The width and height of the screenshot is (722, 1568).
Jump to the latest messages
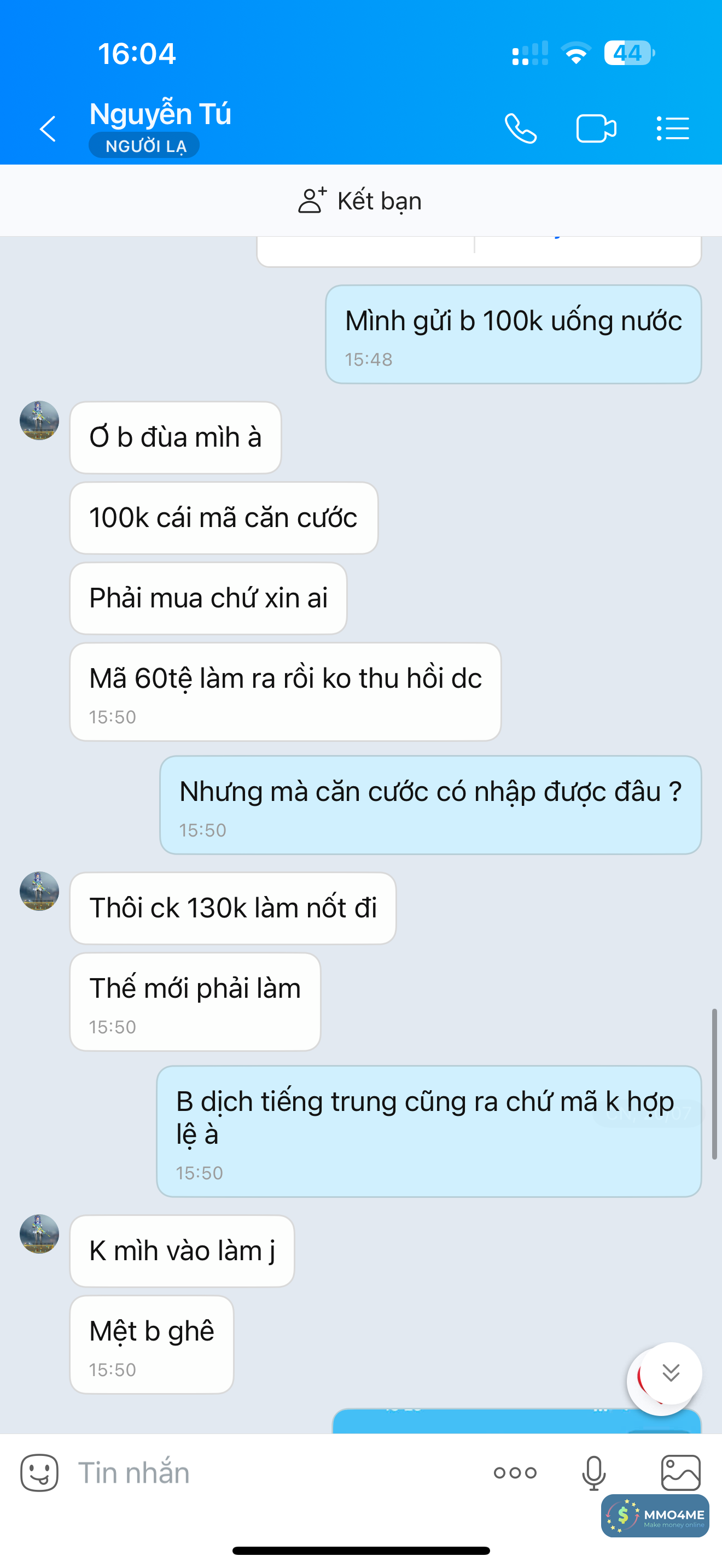(671, 1373)
